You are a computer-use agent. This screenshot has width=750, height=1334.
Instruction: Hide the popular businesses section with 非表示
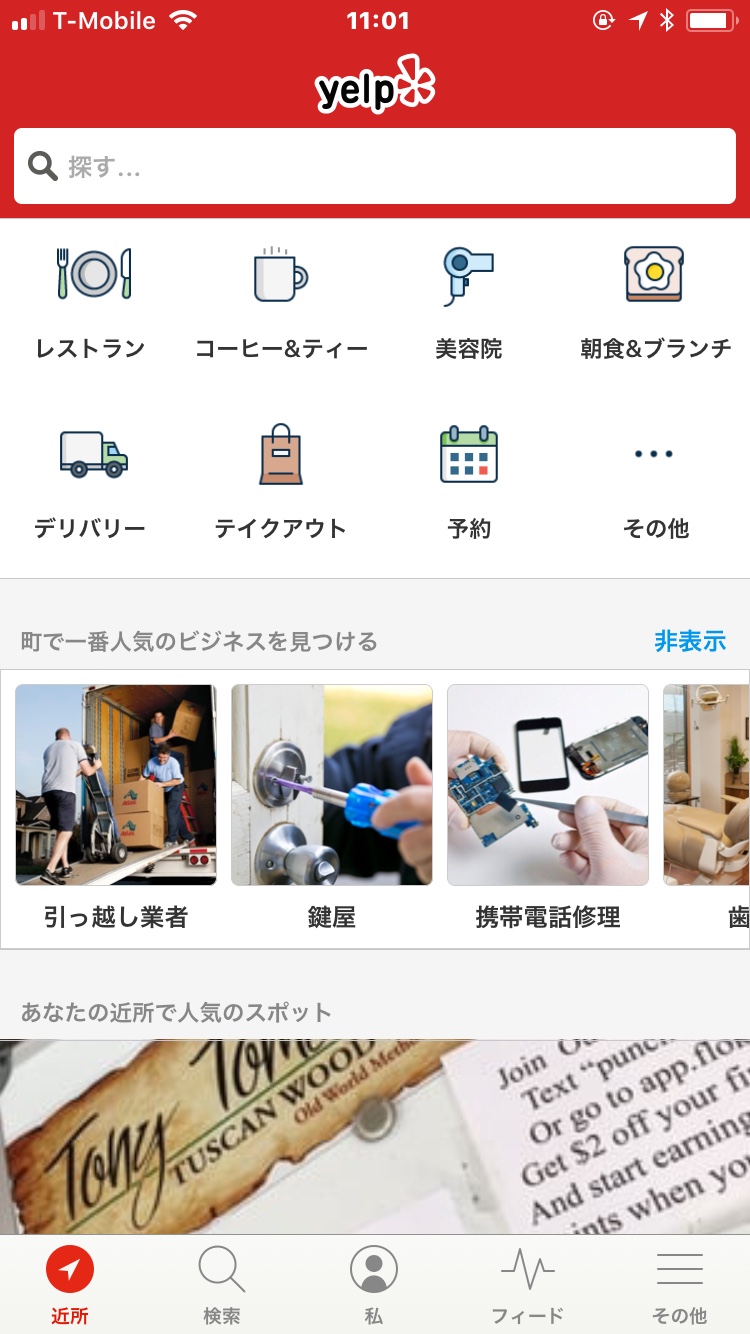tap(690, 641)
